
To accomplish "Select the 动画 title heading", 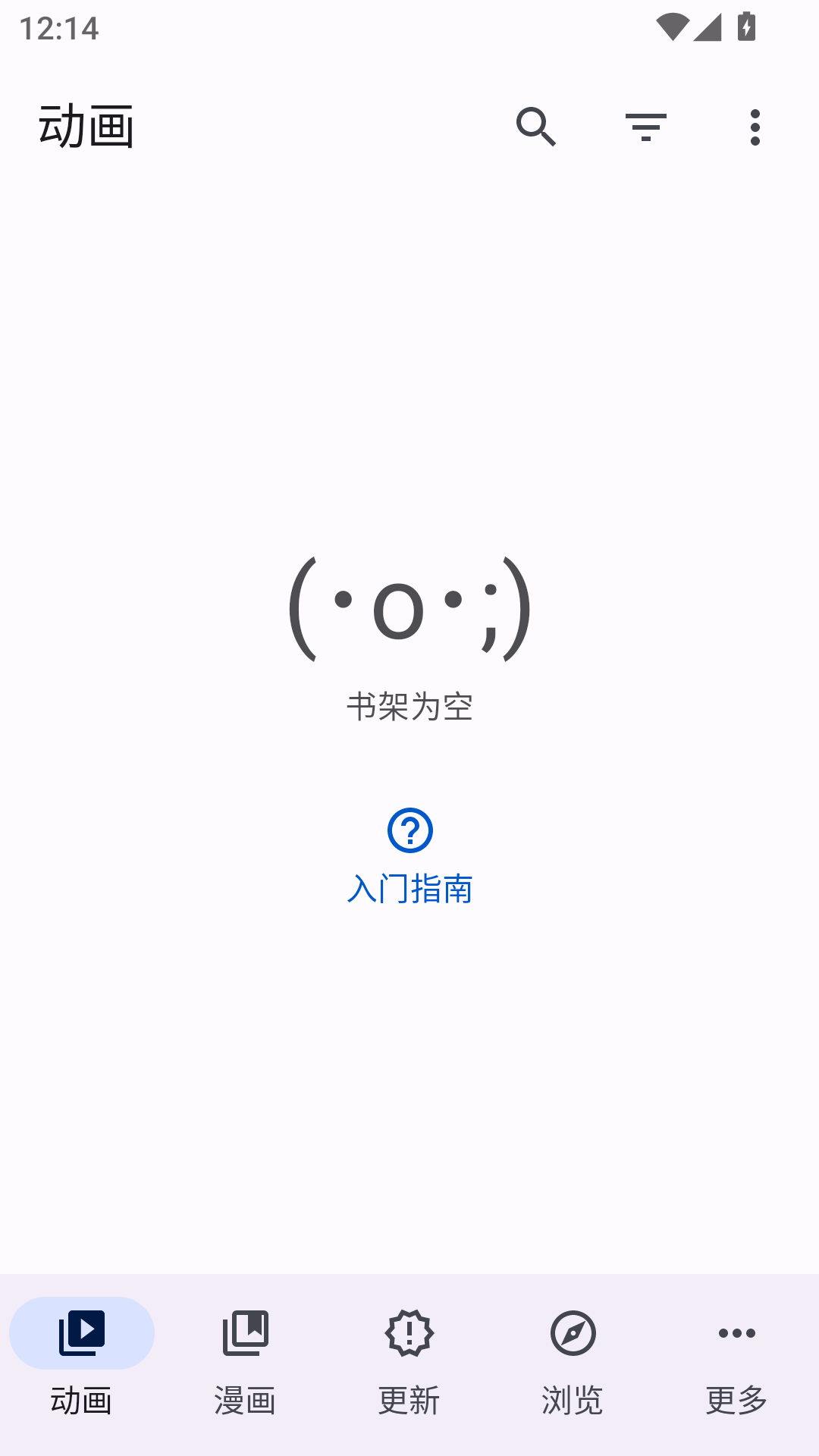I will [x=86, y=127].
